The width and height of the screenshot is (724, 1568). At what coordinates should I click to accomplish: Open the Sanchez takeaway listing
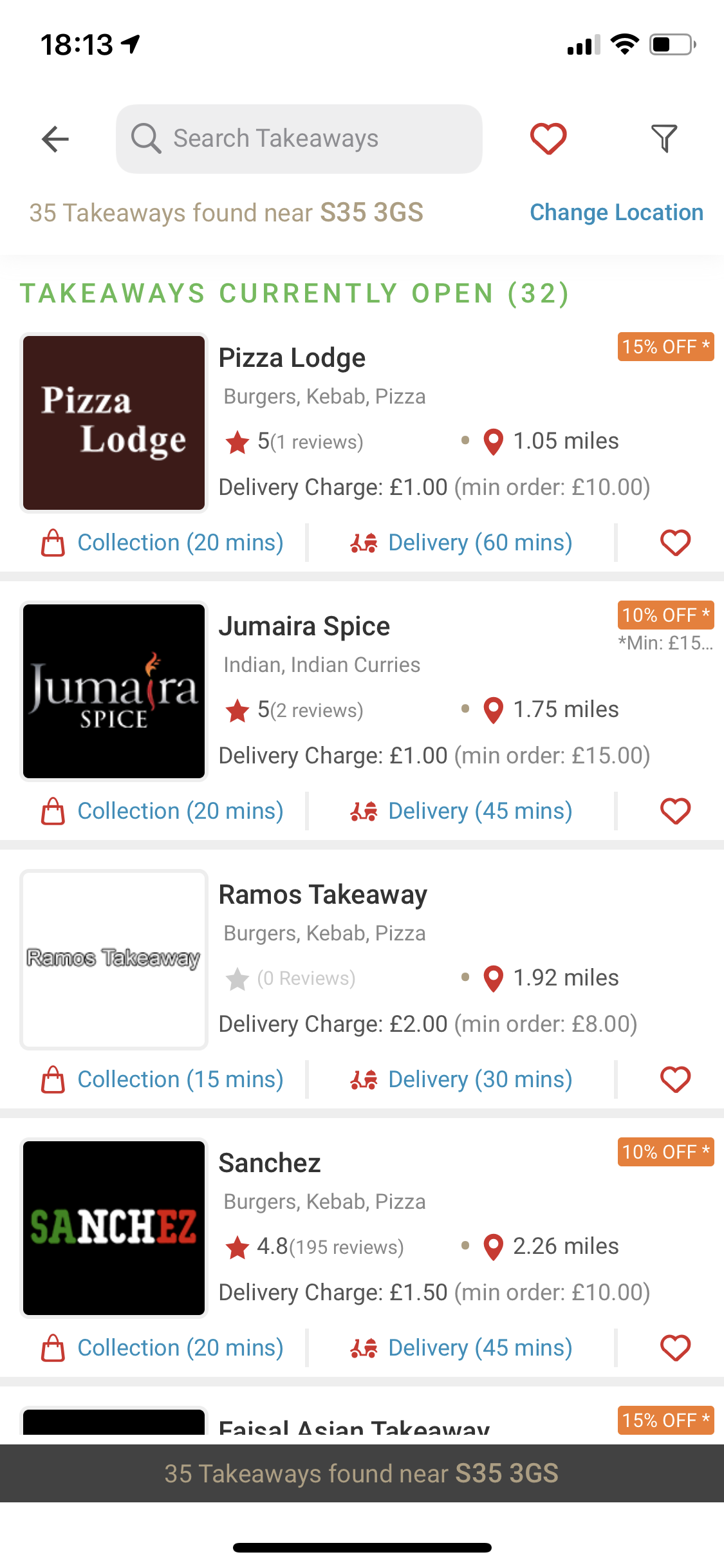270,1163
